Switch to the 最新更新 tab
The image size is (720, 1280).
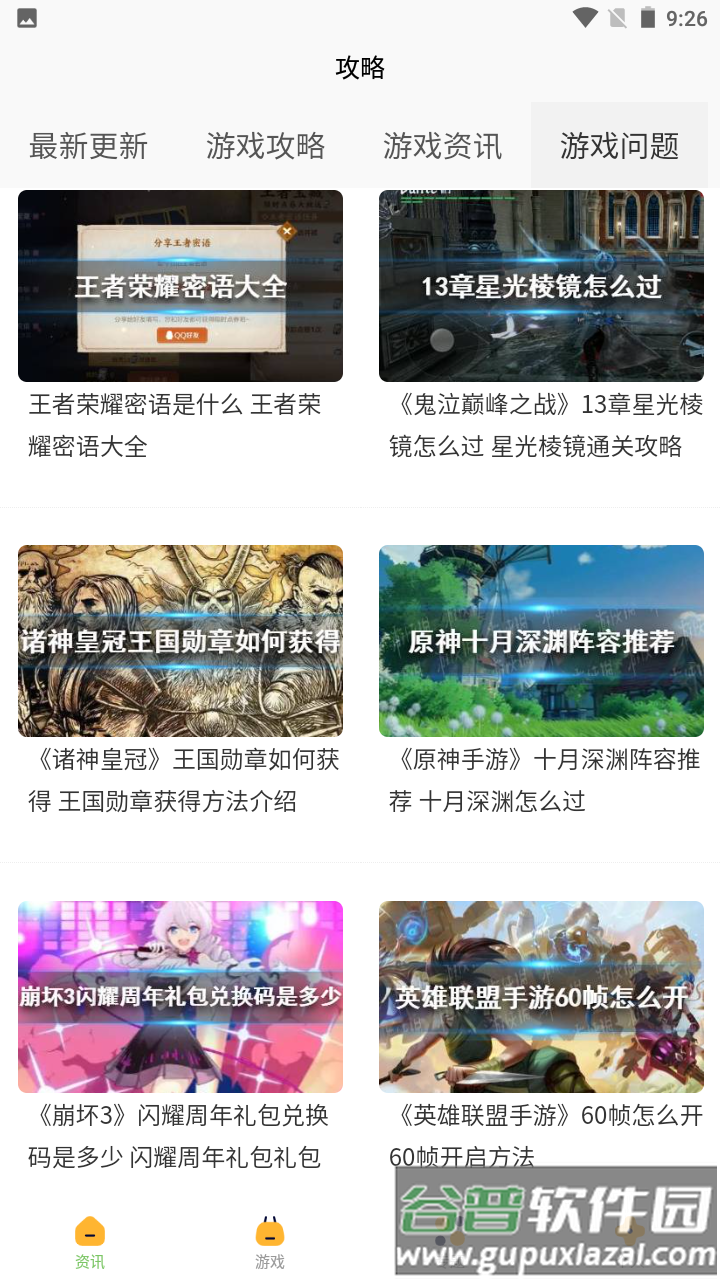click(x=89, y=144)
